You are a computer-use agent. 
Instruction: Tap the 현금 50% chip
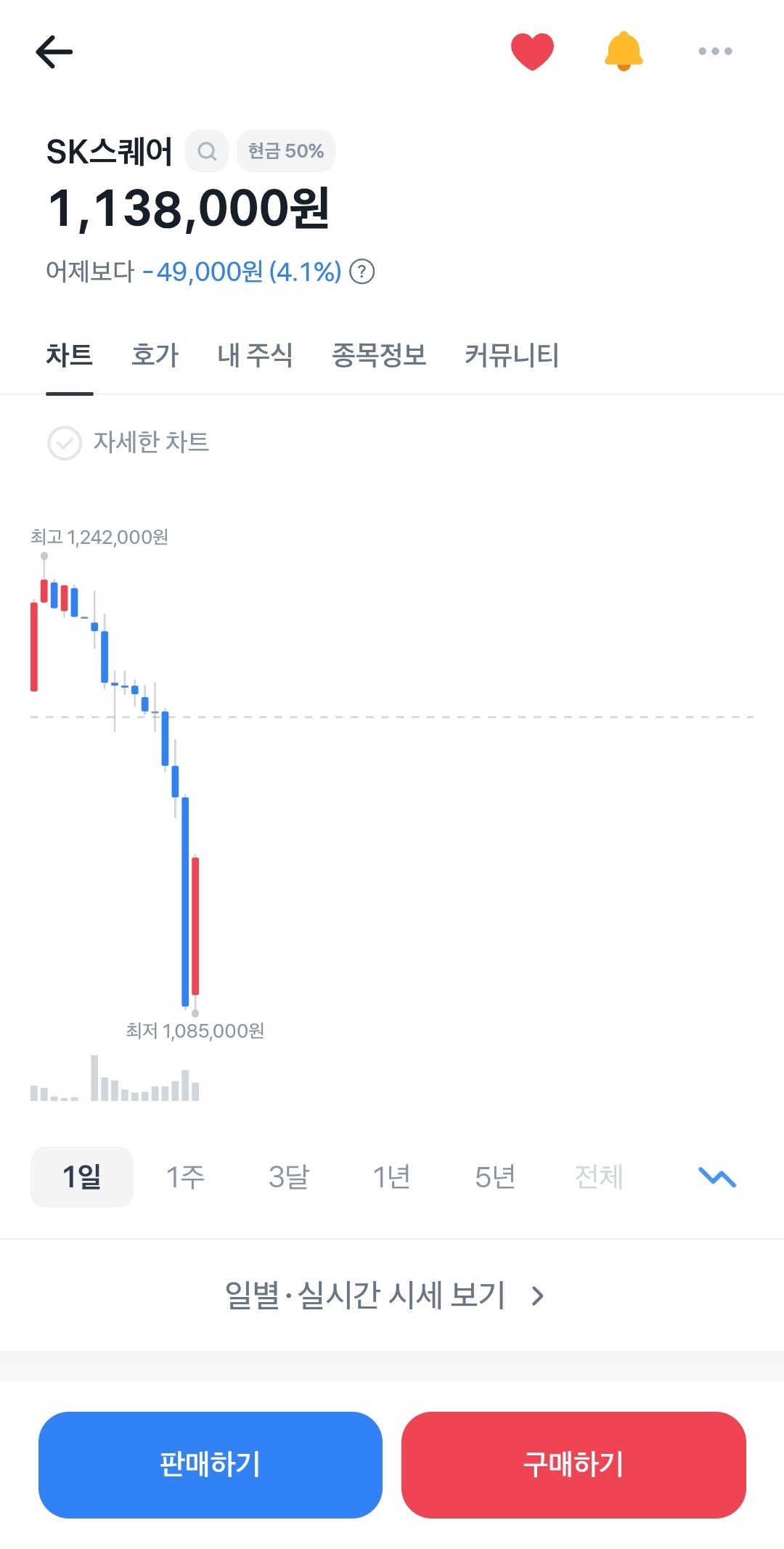(x=286, y=151)
